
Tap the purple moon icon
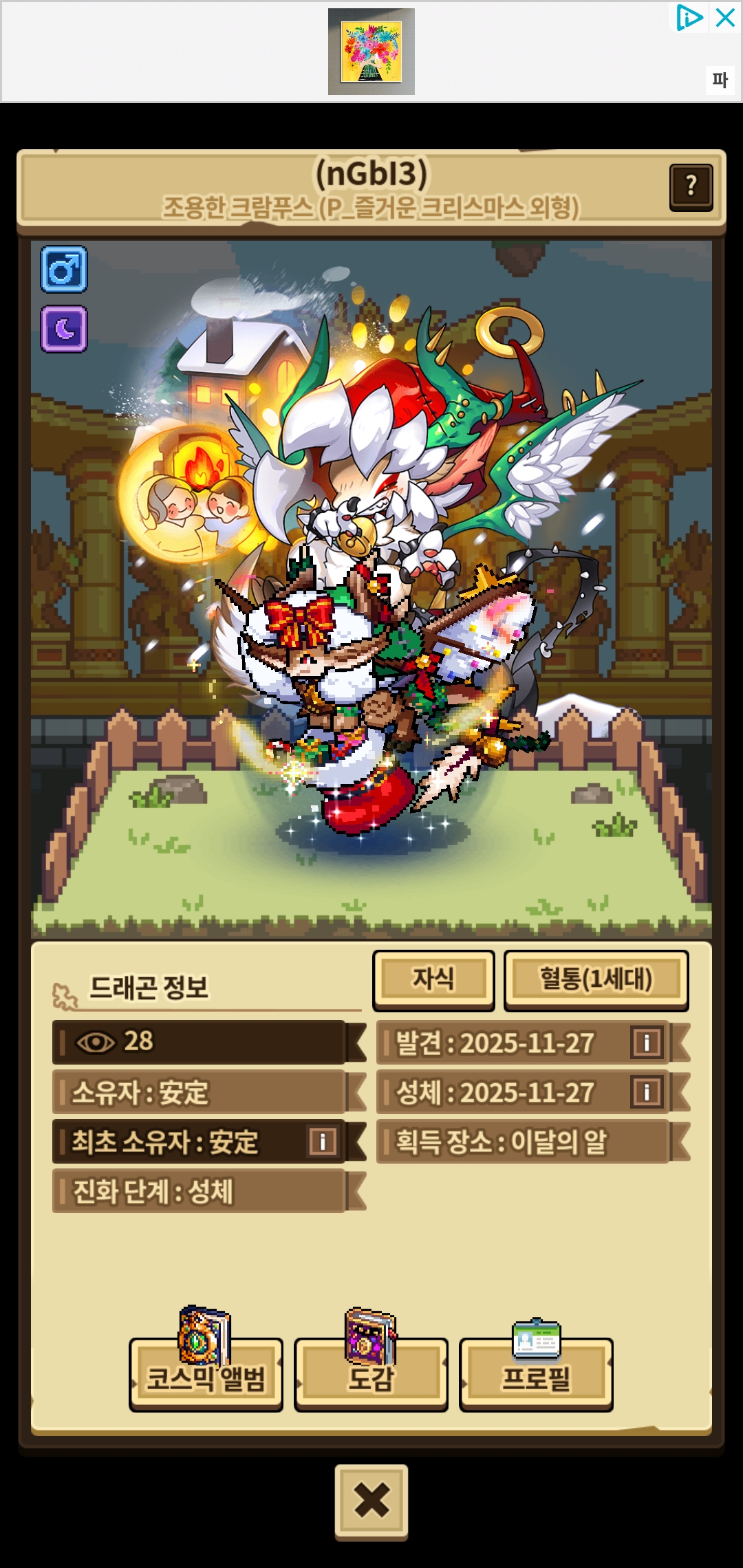tap(64, 329)
